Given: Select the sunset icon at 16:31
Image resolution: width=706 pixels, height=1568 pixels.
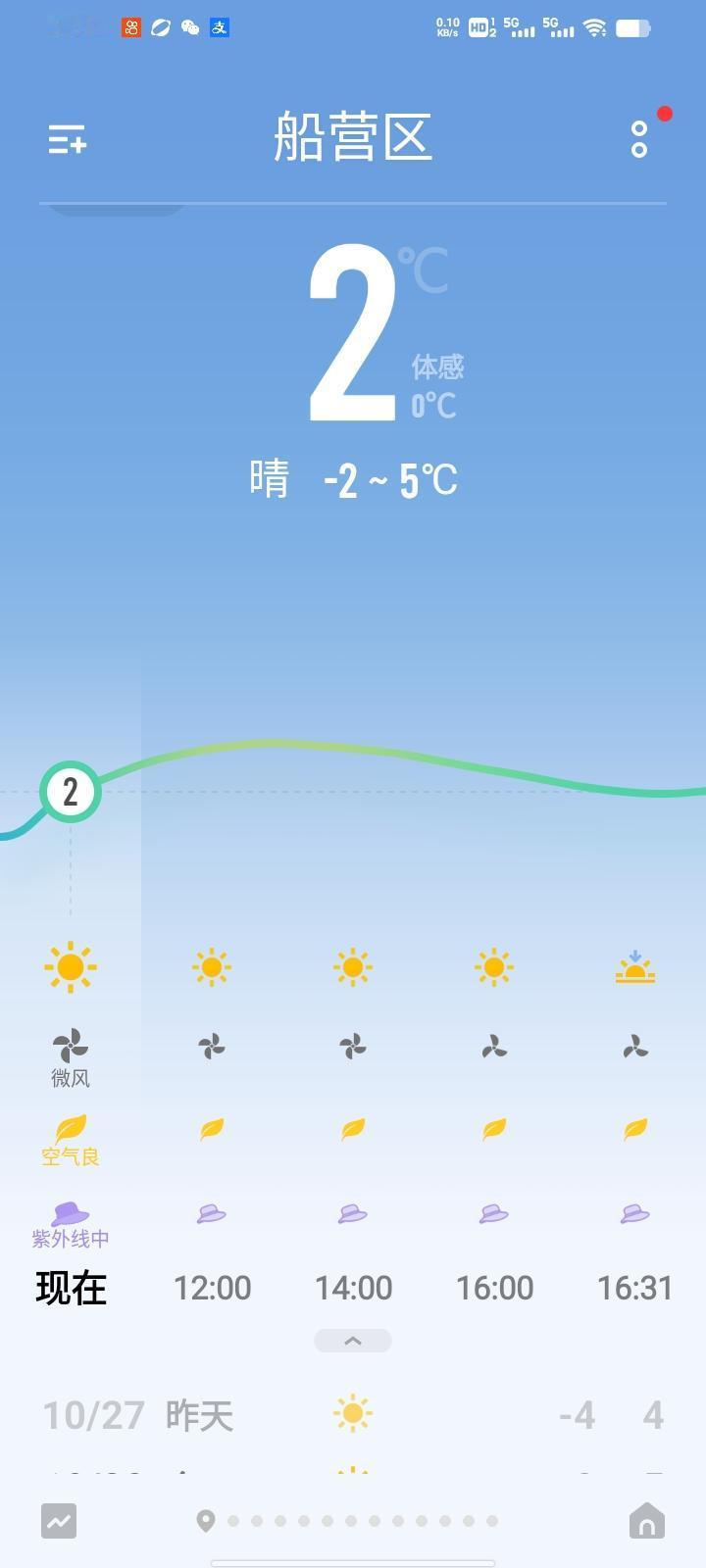Looking at the screenshot, I should point(635,966).
